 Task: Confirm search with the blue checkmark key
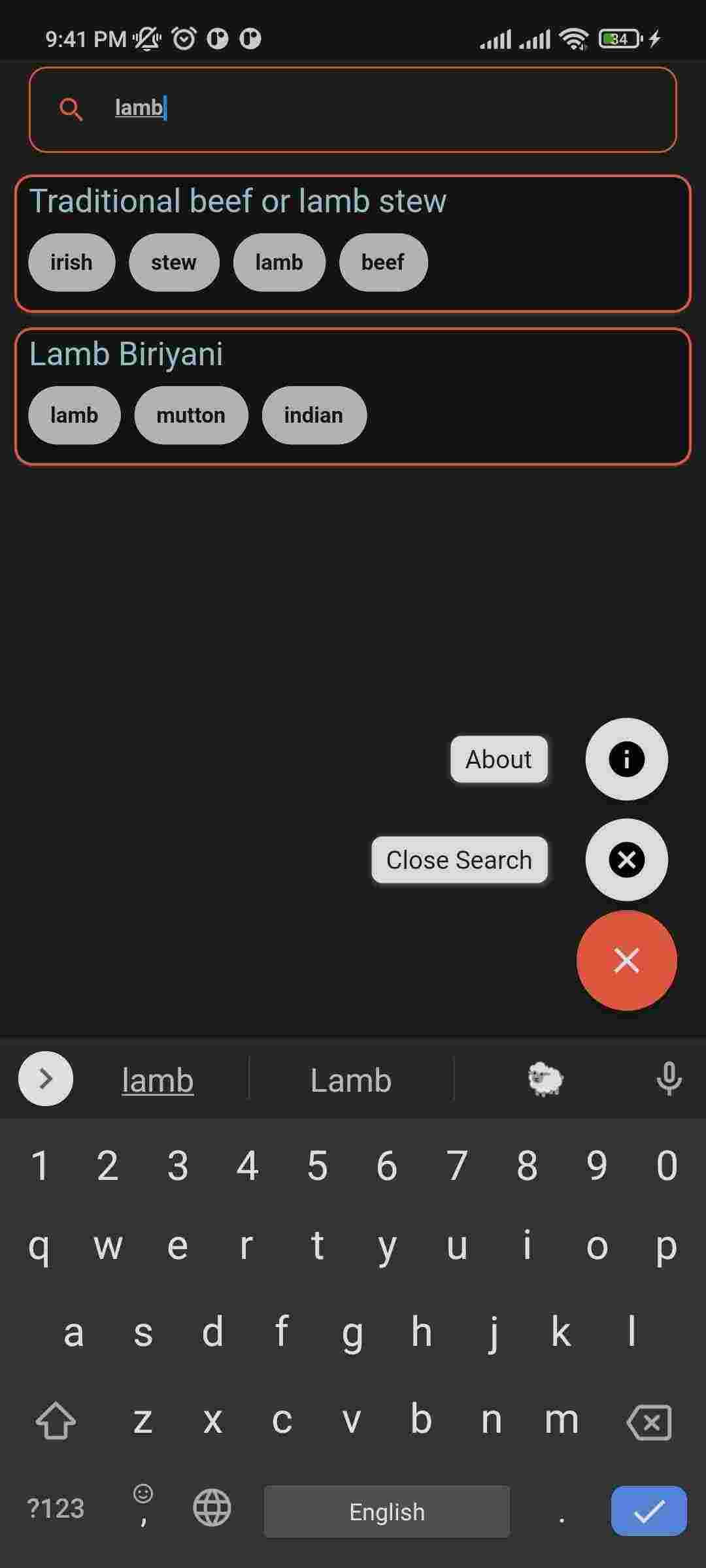648,1511
